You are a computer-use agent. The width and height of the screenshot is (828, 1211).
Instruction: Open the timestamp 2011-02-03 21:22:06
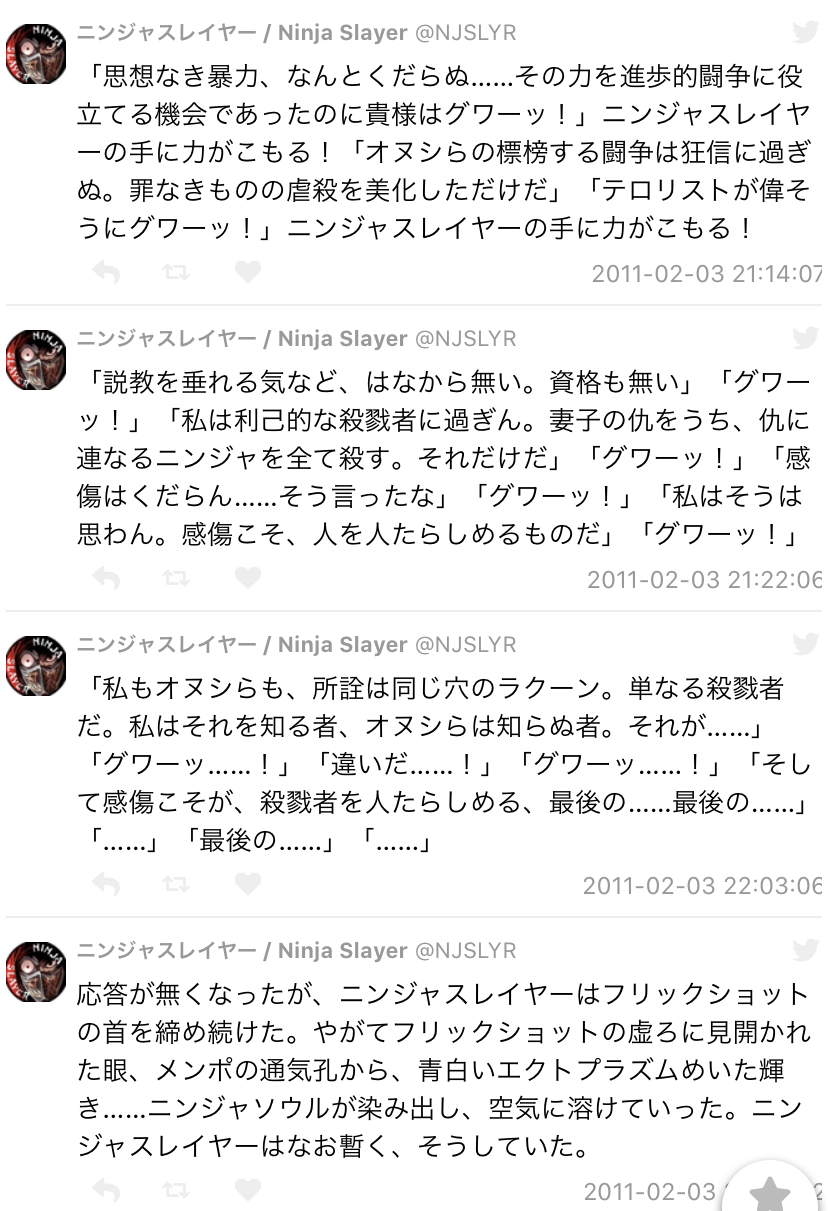click(x=704, y=579)
